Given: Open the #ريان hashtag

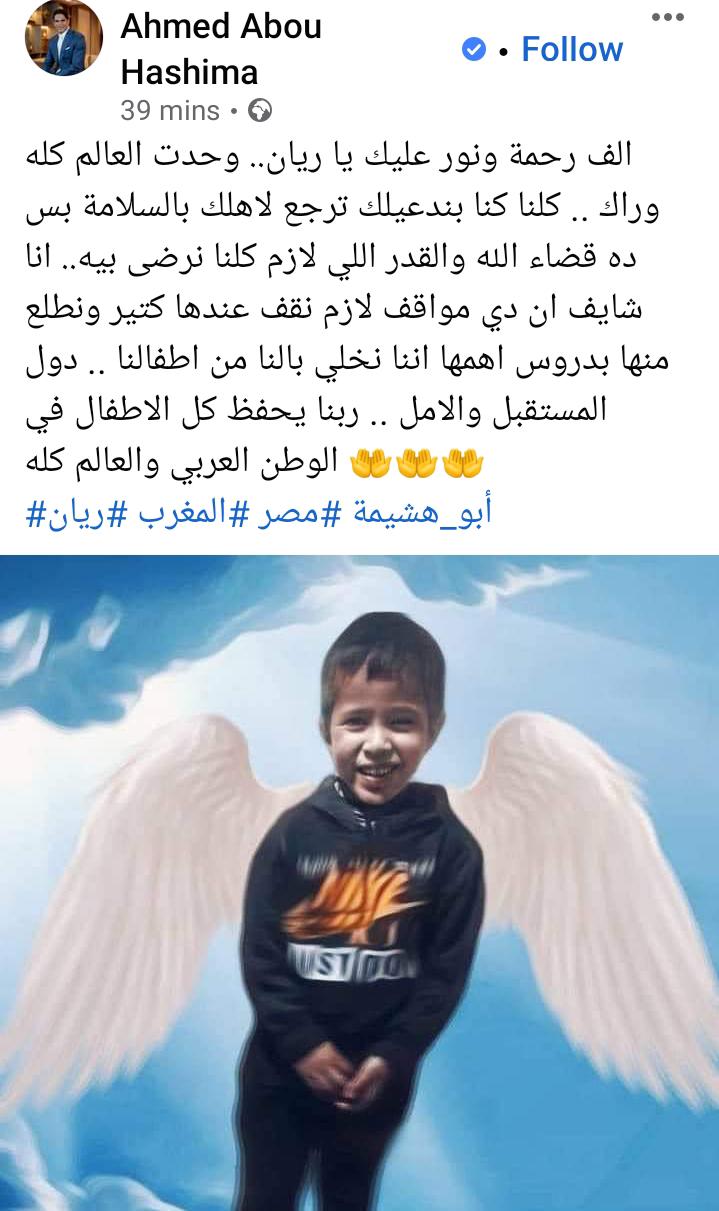Looking at the screenshot, I should [62, 514].
